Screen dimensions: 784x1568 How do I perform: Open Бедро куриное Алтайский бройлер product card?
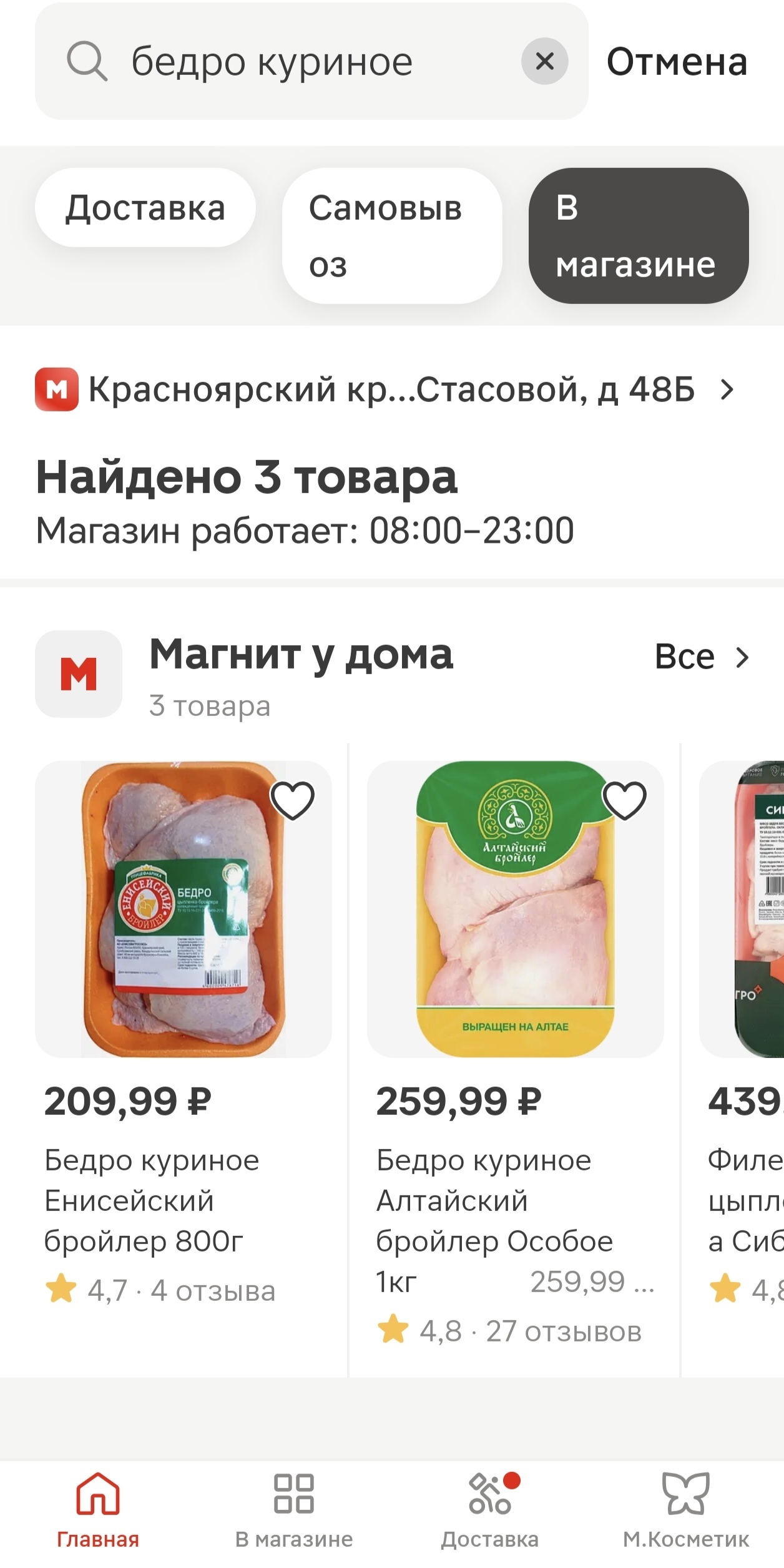515,909
